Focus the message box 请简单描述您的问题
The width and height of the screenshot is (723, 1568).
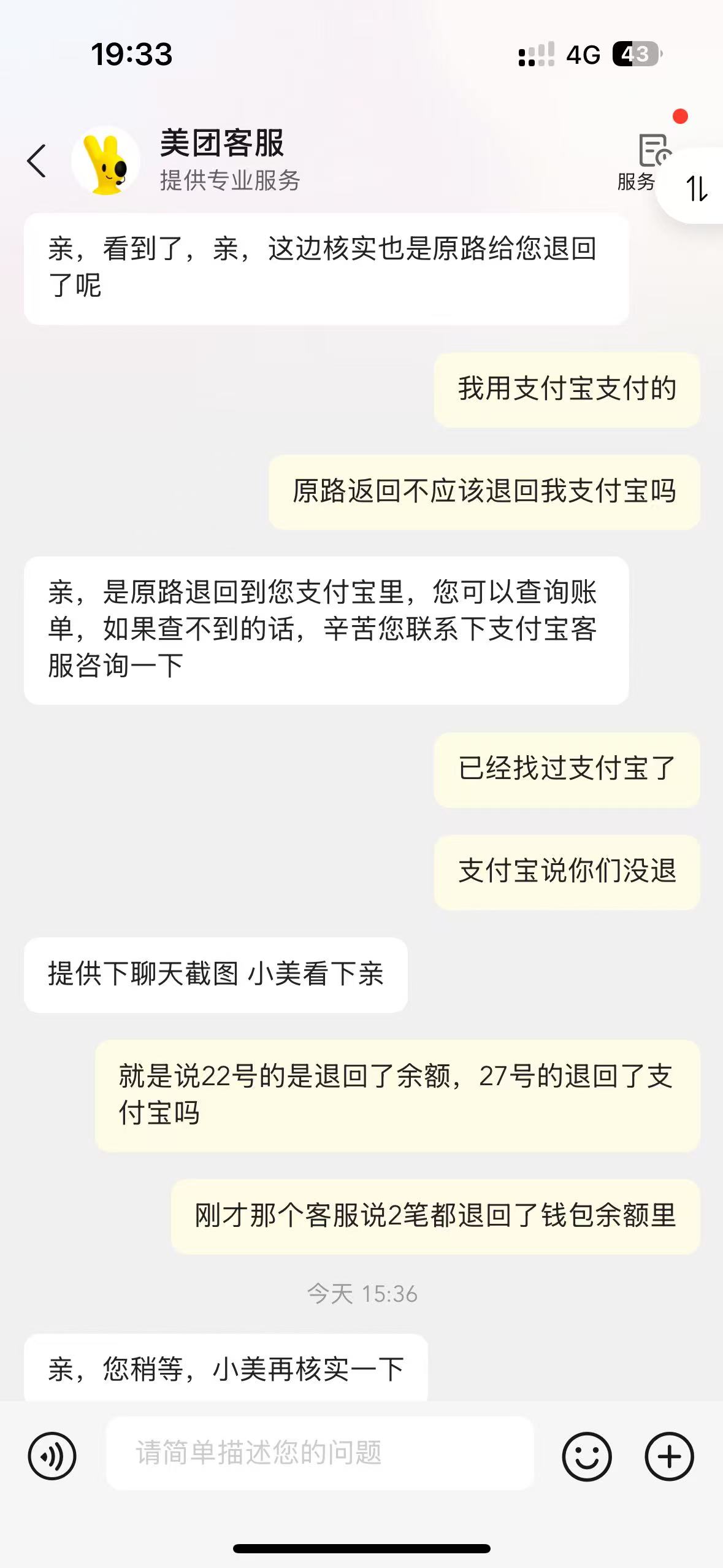coord(319,1453)
